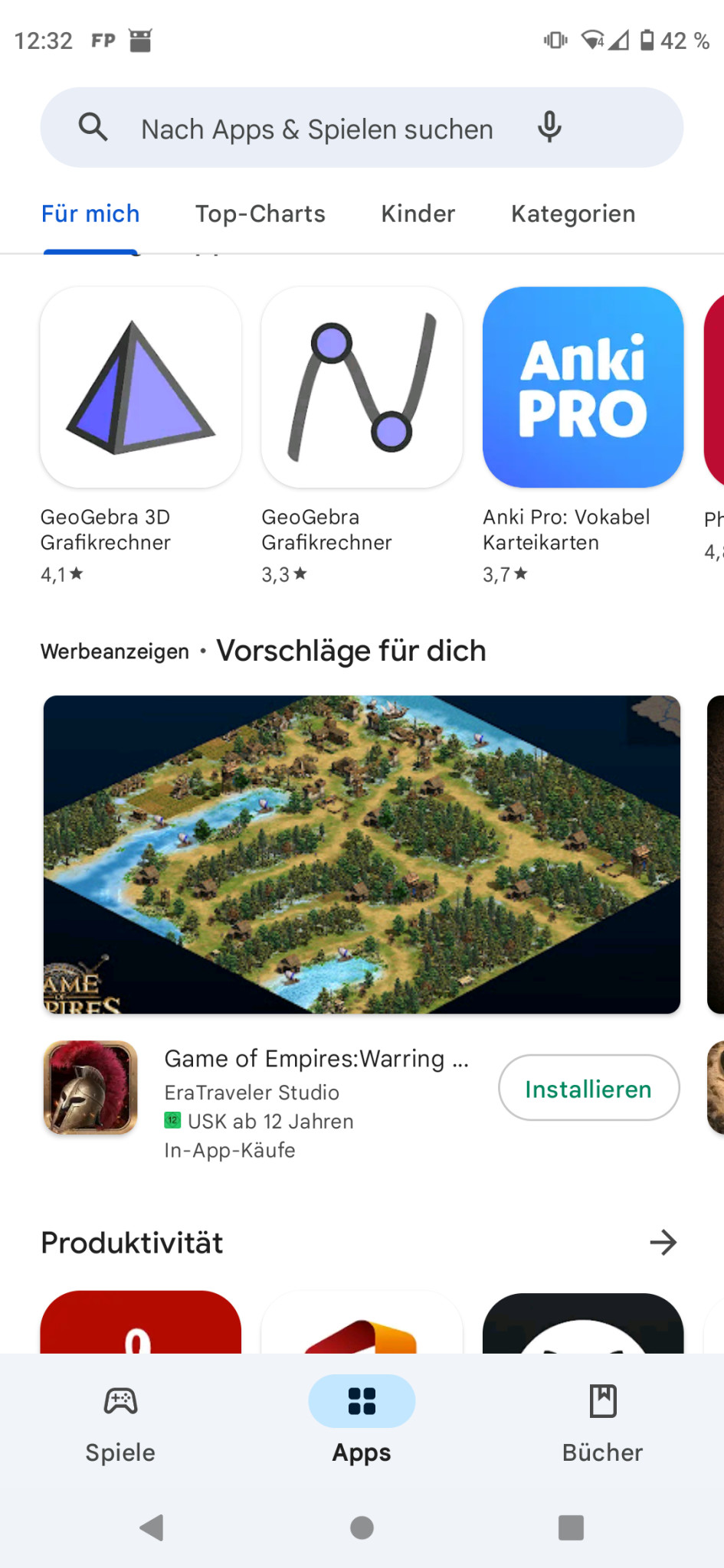Open GeoGebra Grafikrechner app page

click(362, 387)
